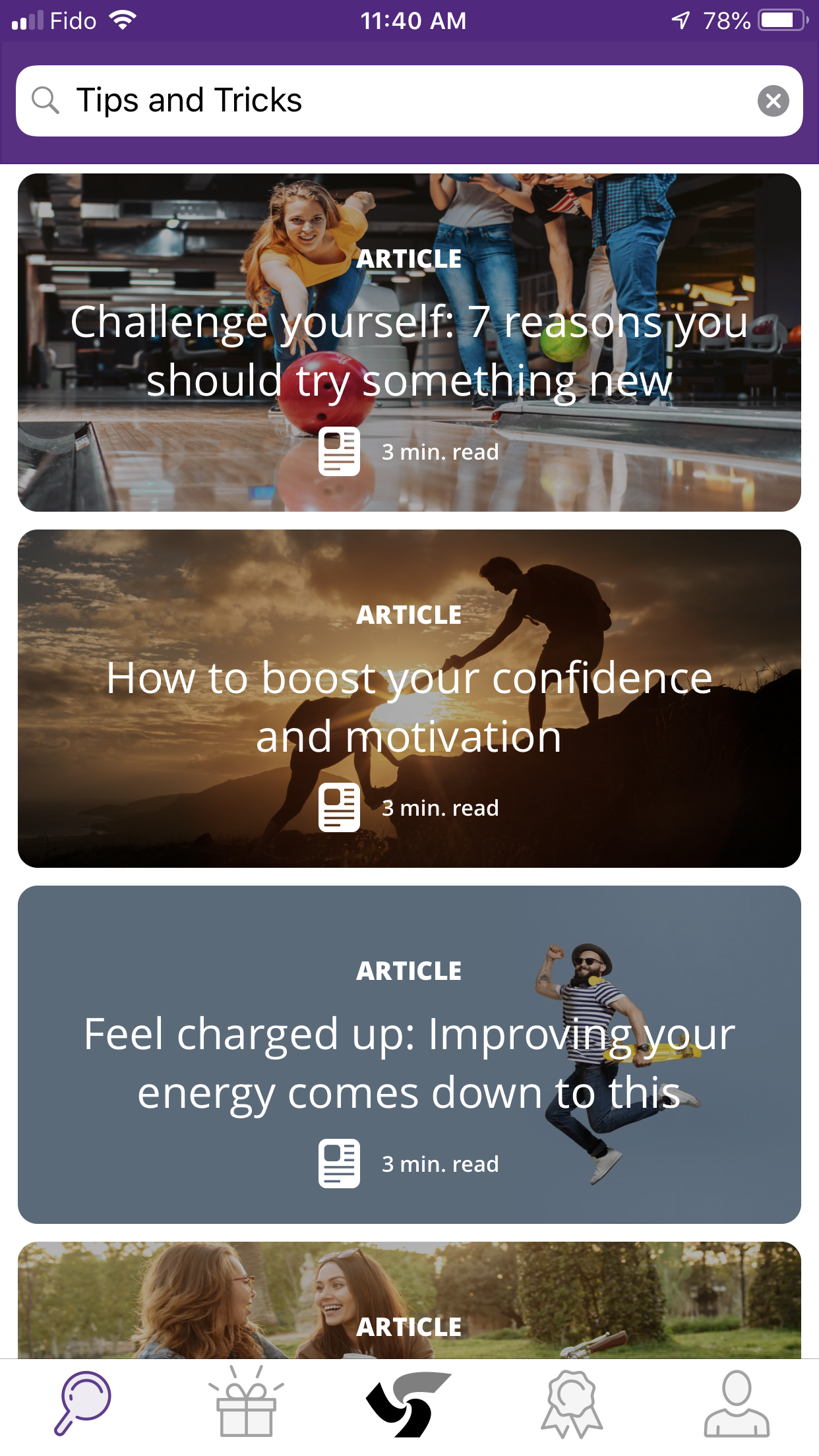Viewport: 819px width, 1456px height.
Task: Switch to the search tab
Action: [82, 1403]
